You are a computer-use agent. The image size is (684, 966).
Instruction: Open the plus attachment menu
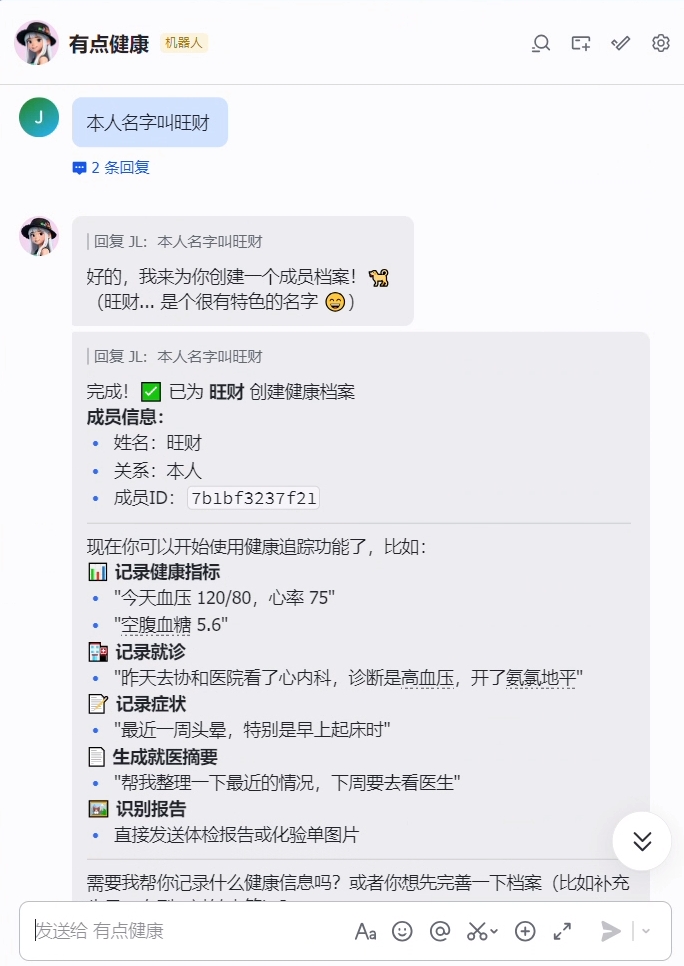click(525, 931)
